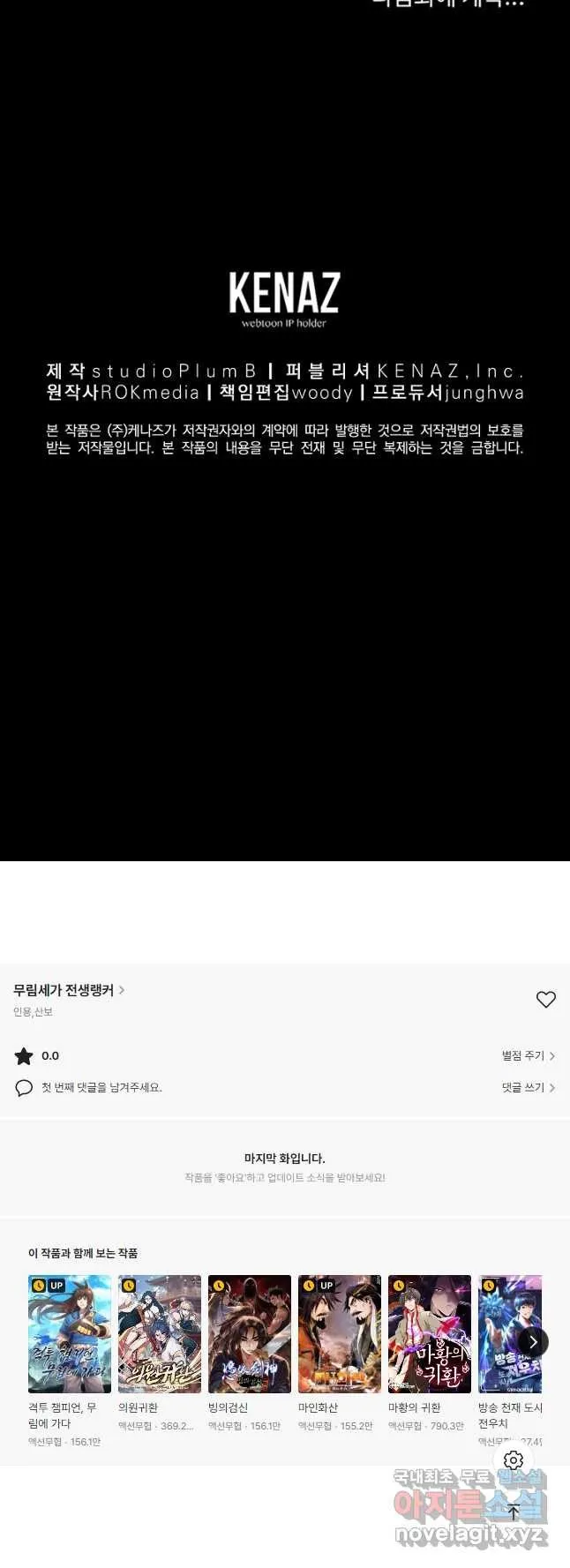Open the 빙의검신 recommended title

coord(250,1333)
